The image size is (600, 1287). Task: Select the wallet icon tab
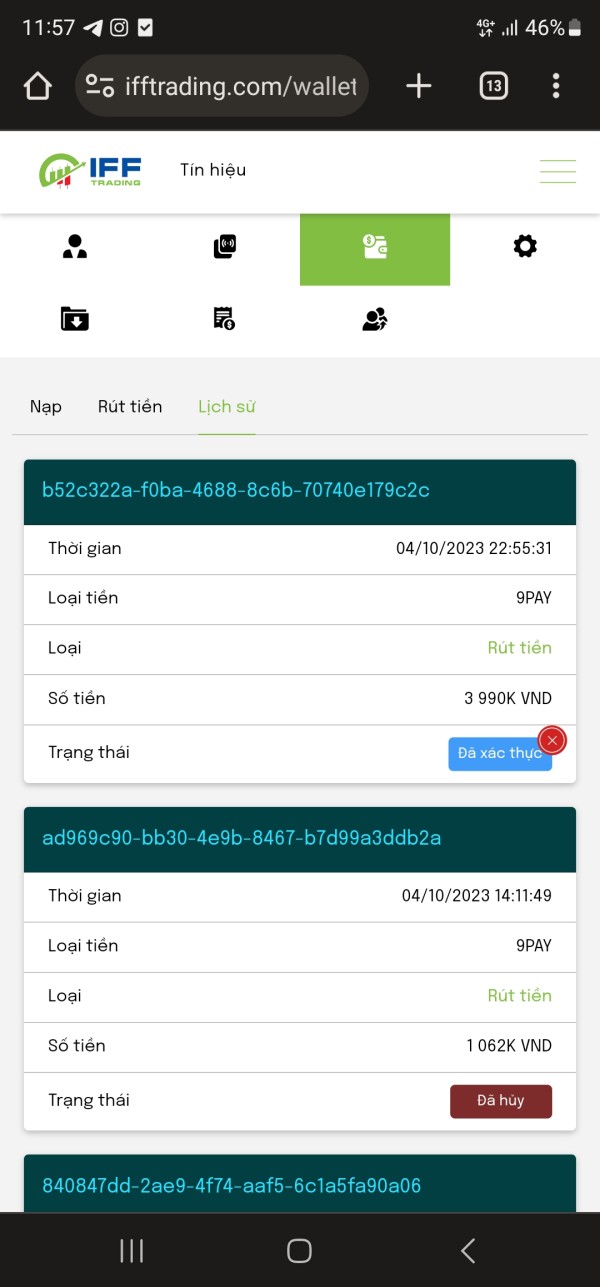pos(375,246)
